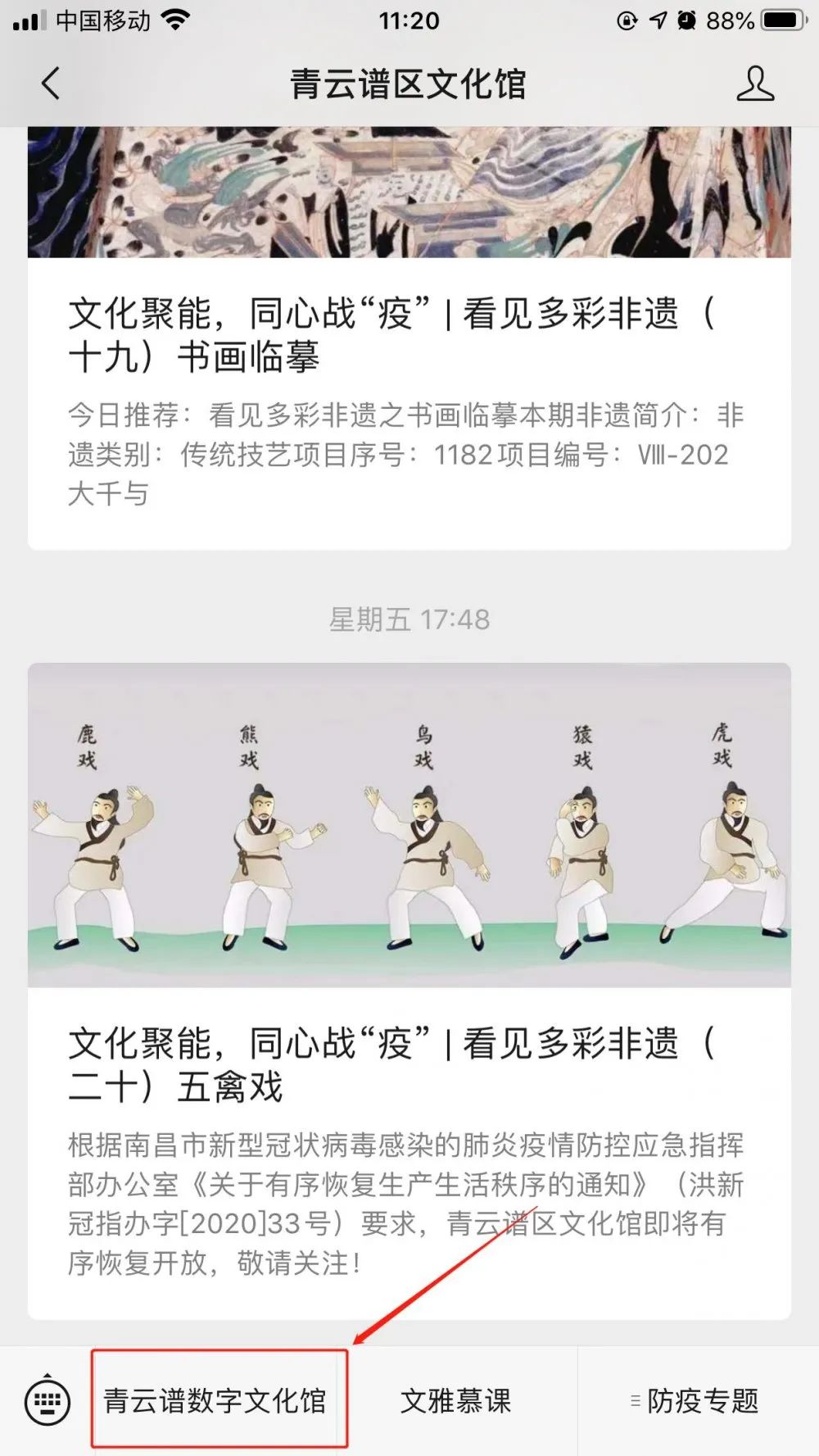Select the 文雅慕课 menu
The image size is (819, 1456).
tap(455, 1400)
